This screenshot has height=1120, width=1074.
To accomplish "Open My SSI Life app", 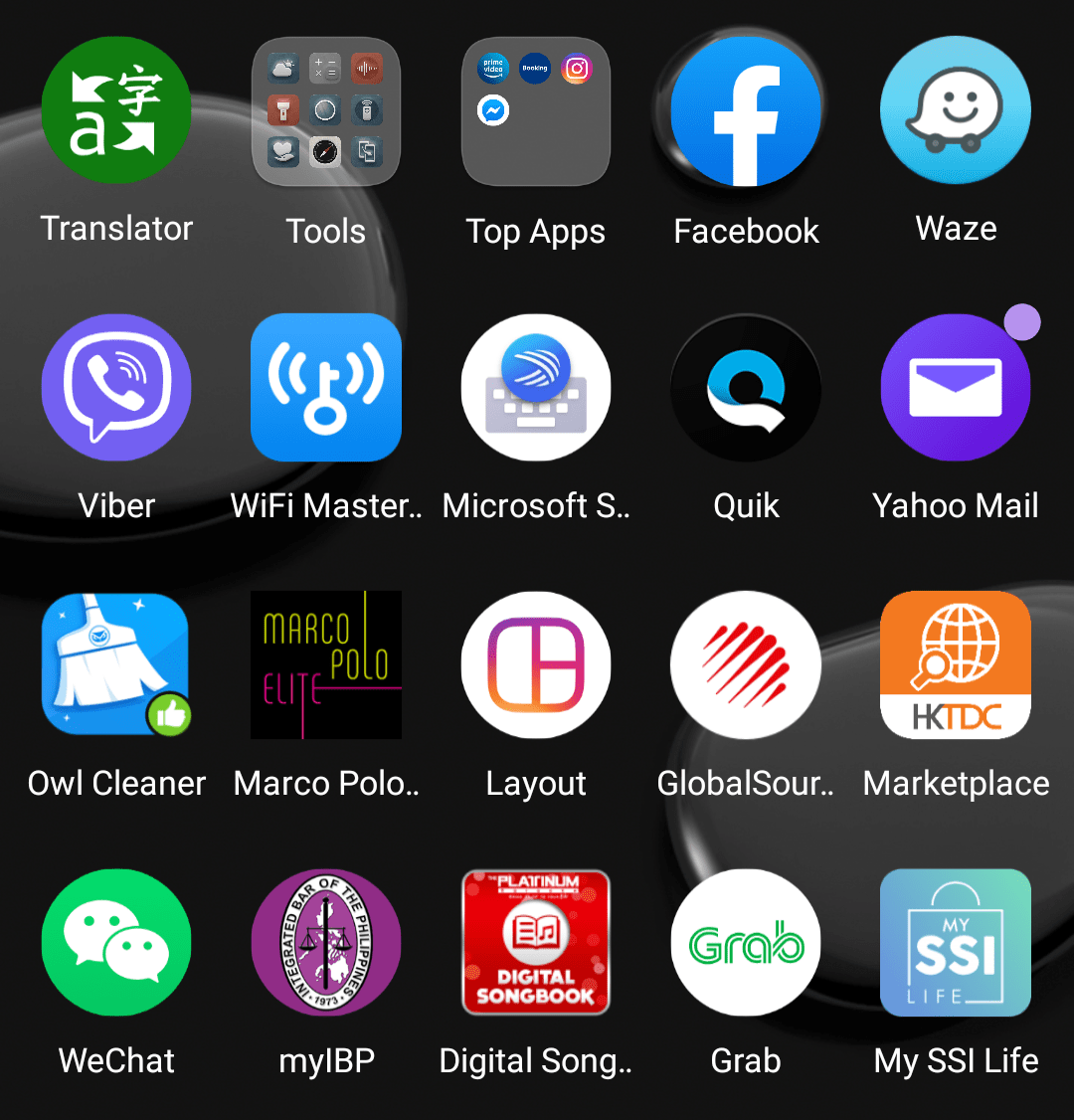I will tap(956, 942).
